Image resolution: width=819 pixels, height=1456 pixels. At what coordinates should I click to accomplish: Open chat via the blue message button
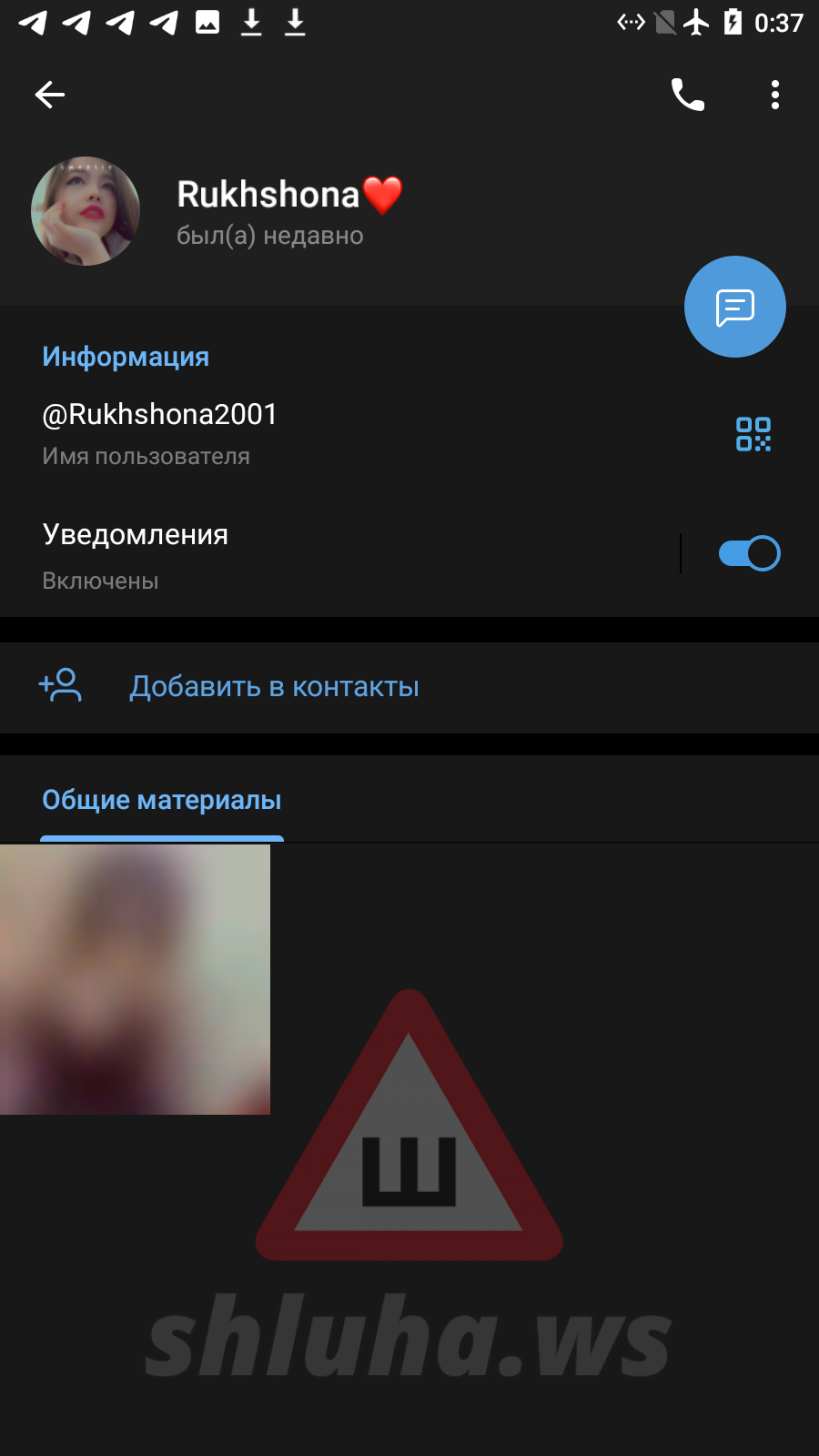pyautogui.click(x=734, y=307)
